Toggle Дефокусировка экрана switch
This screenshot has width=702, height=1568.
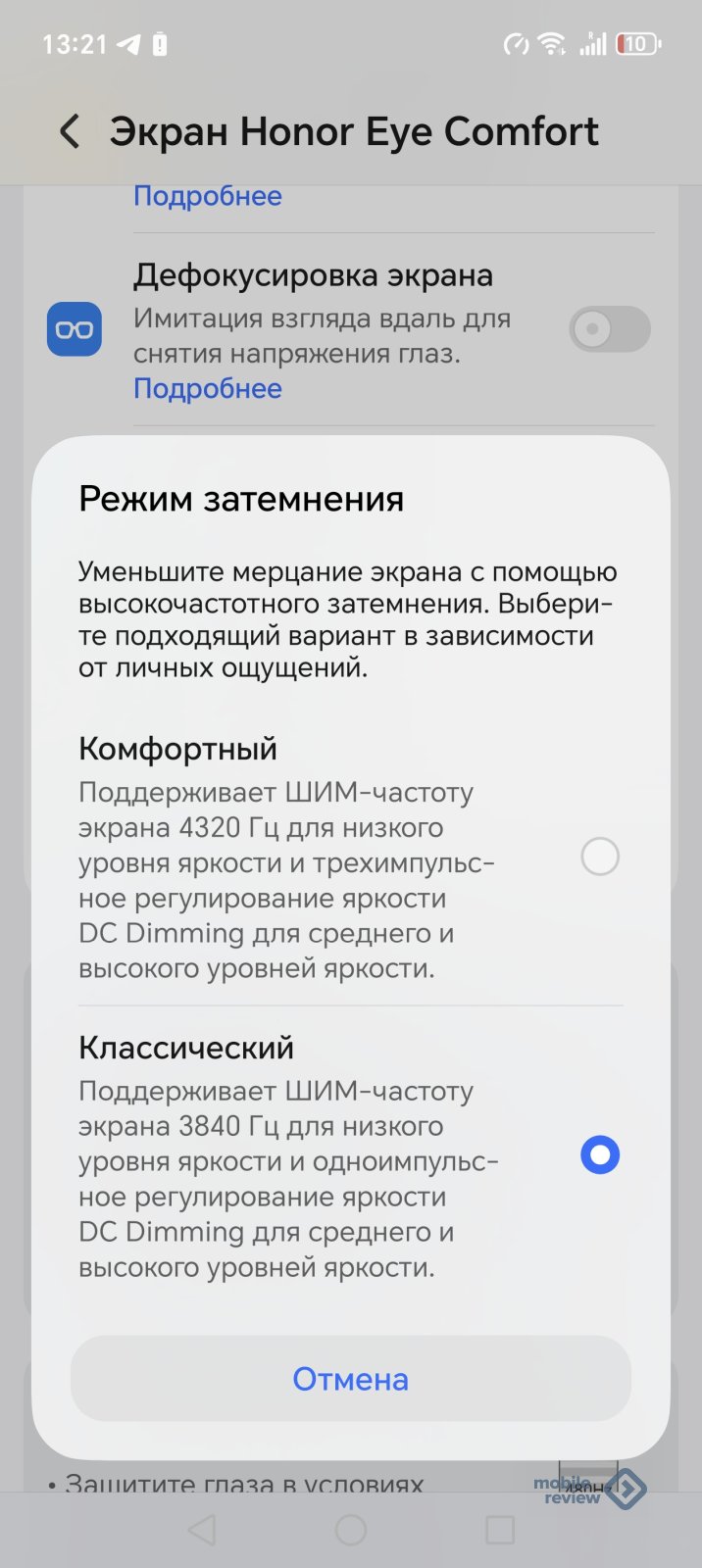click(x=609, y=329)
